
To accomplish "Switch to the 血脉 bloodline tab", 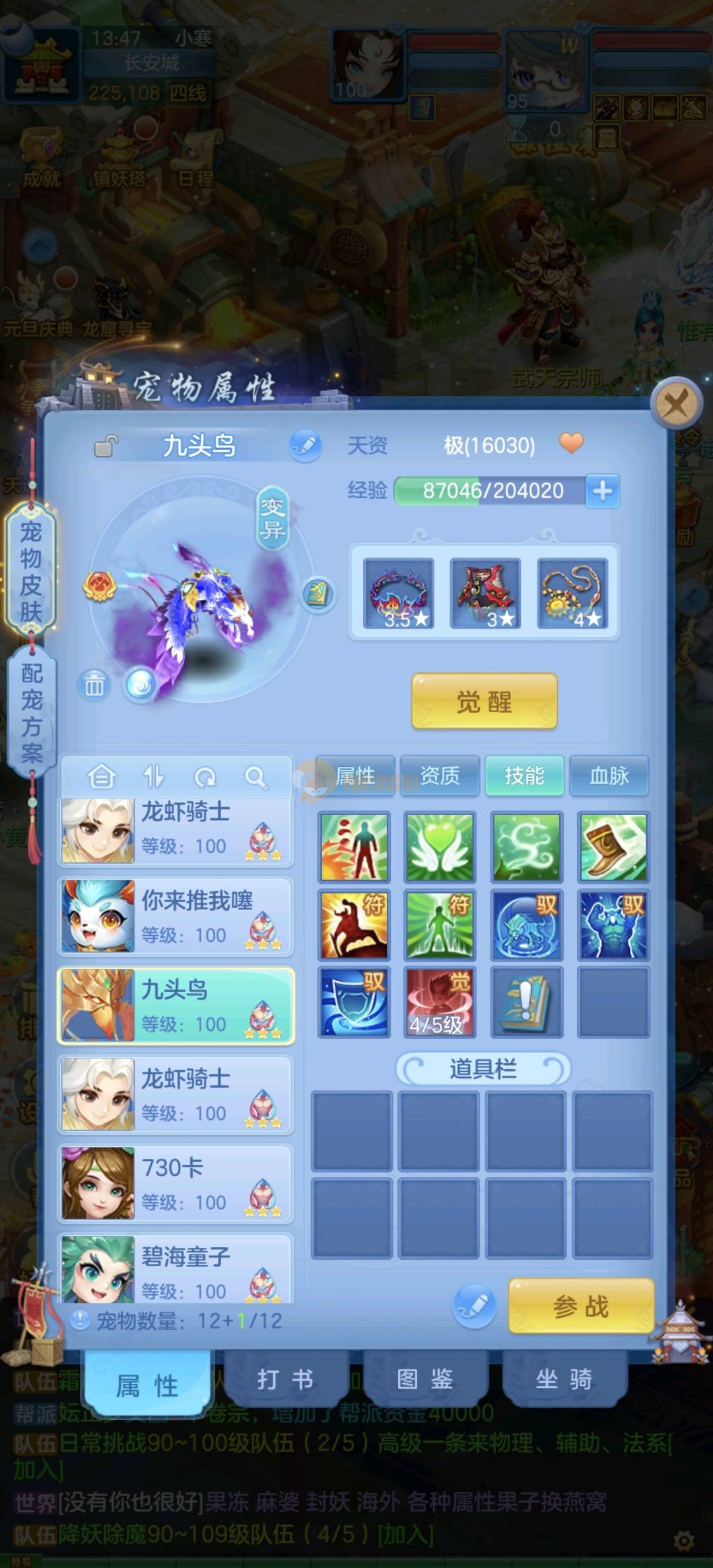I will (x=609, y=775).
